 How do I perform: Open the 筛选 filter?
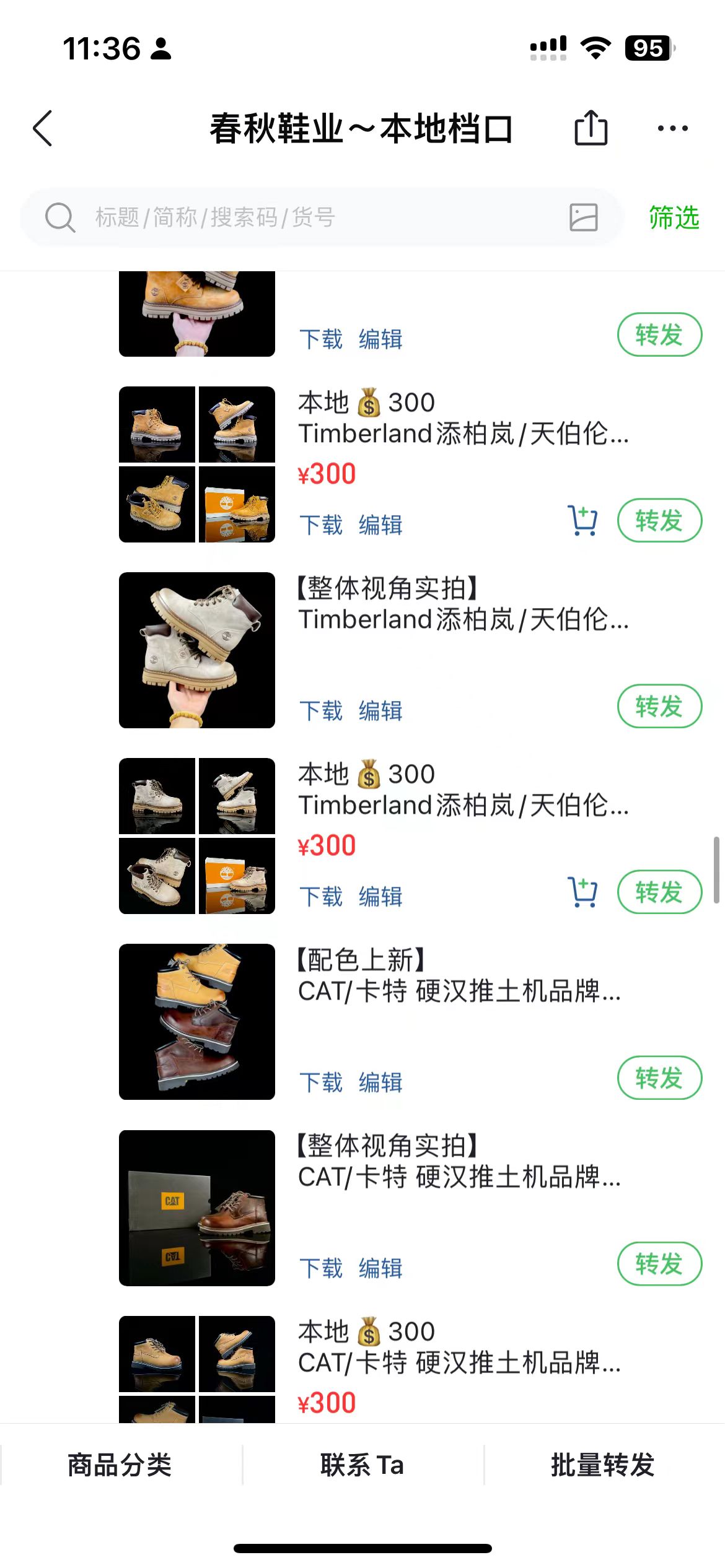pyautogui.click(x=674, y=217)
